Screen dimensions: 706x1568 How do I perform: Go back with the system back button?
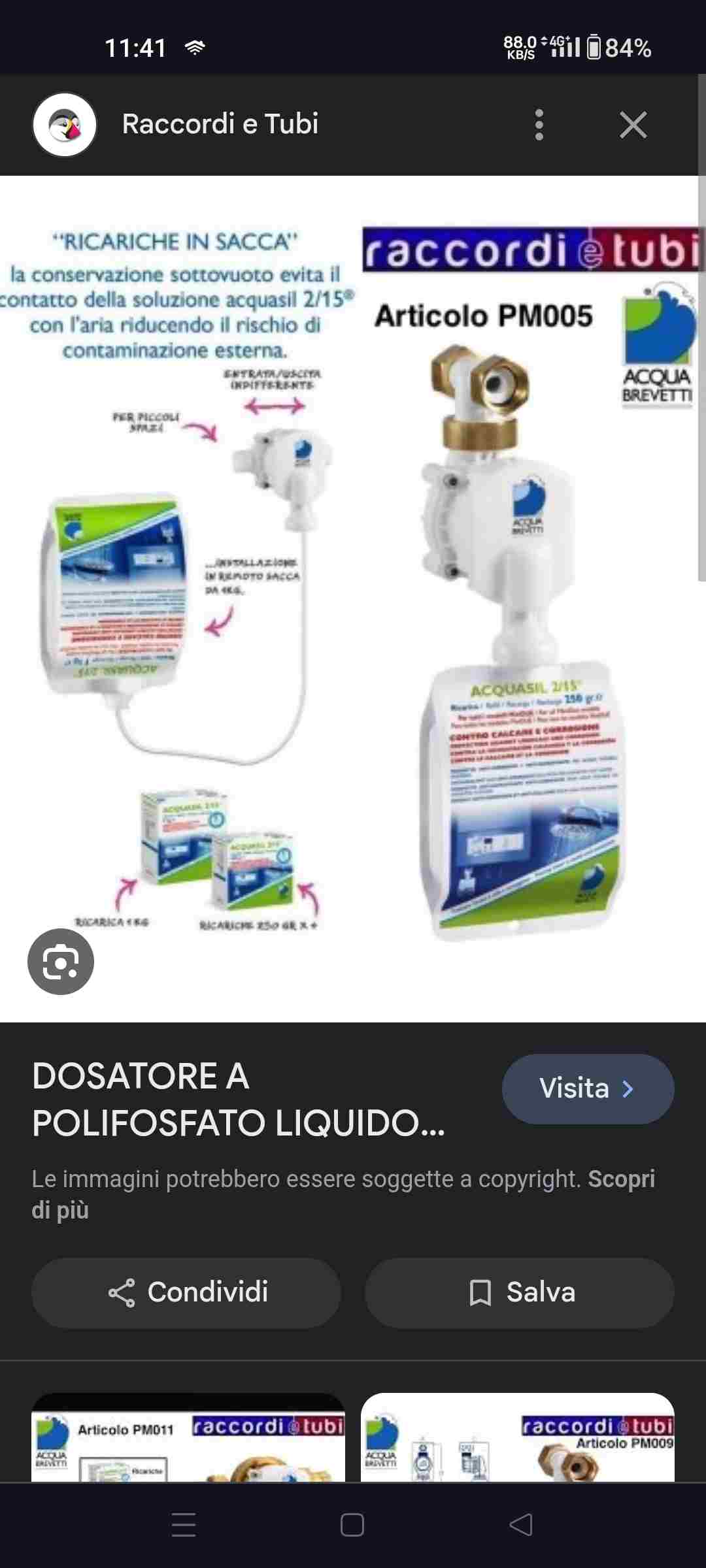click(x=521, y=1526)
